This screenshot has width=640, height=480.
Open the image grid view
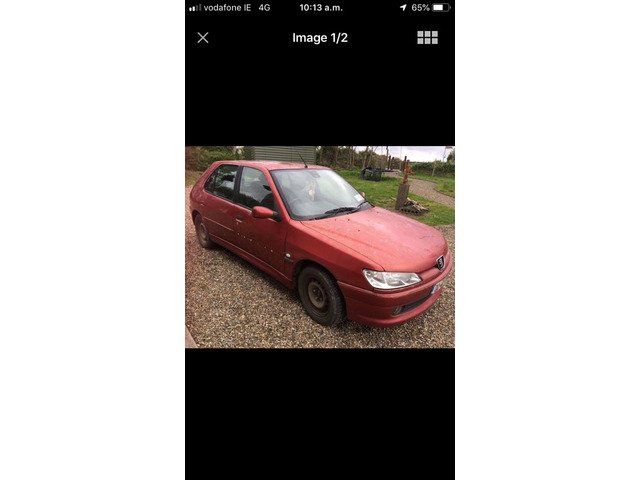coord(427,38)
